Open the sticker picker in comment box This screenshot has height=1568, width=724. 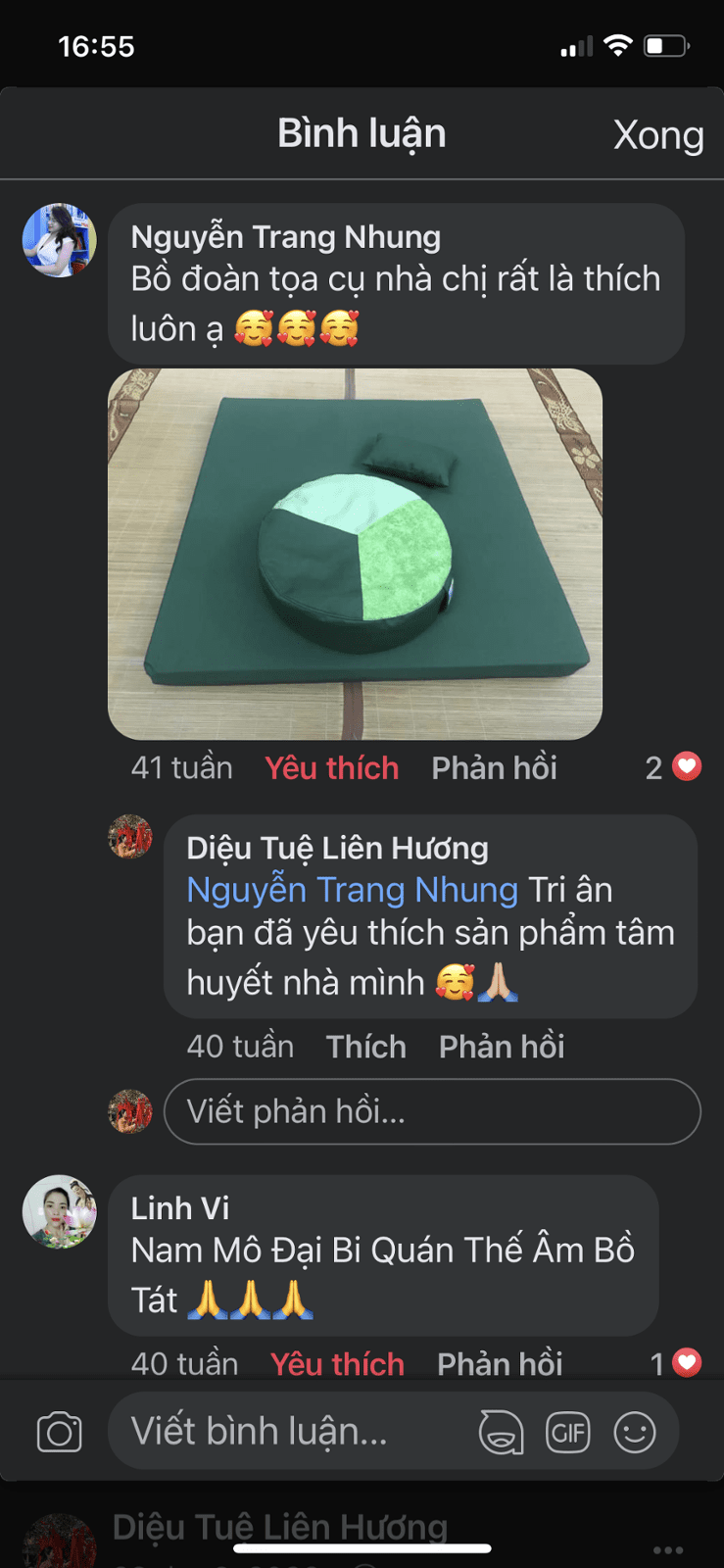tap(501, 1433)
